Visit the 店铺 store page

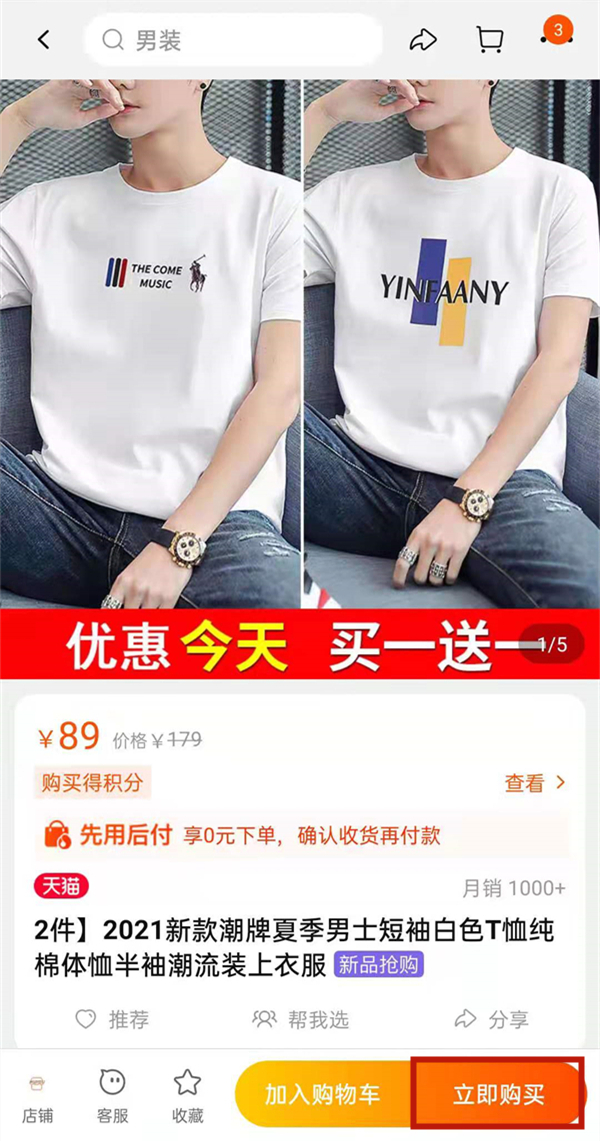click(x=39, y=1095)
